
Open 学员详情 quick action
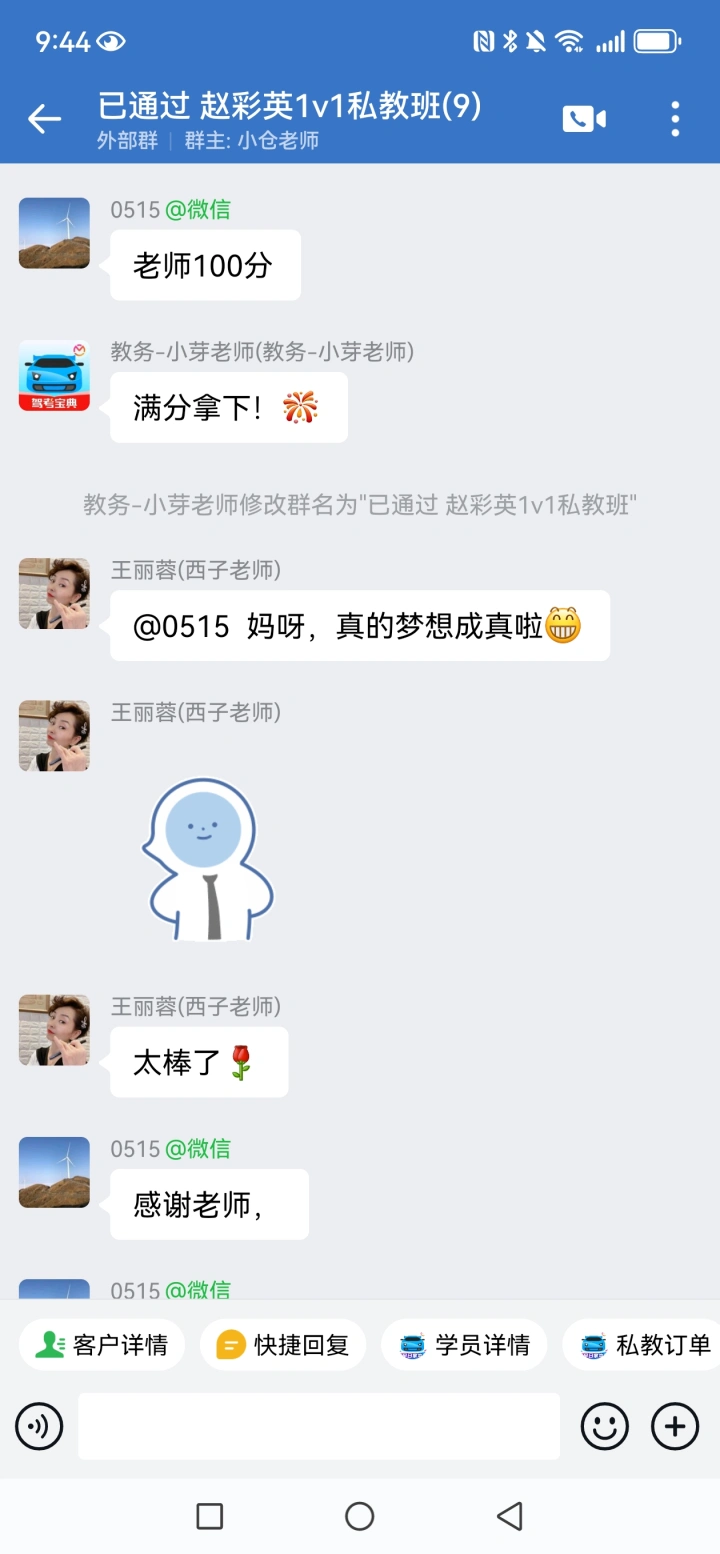[x=464, y=1345]
